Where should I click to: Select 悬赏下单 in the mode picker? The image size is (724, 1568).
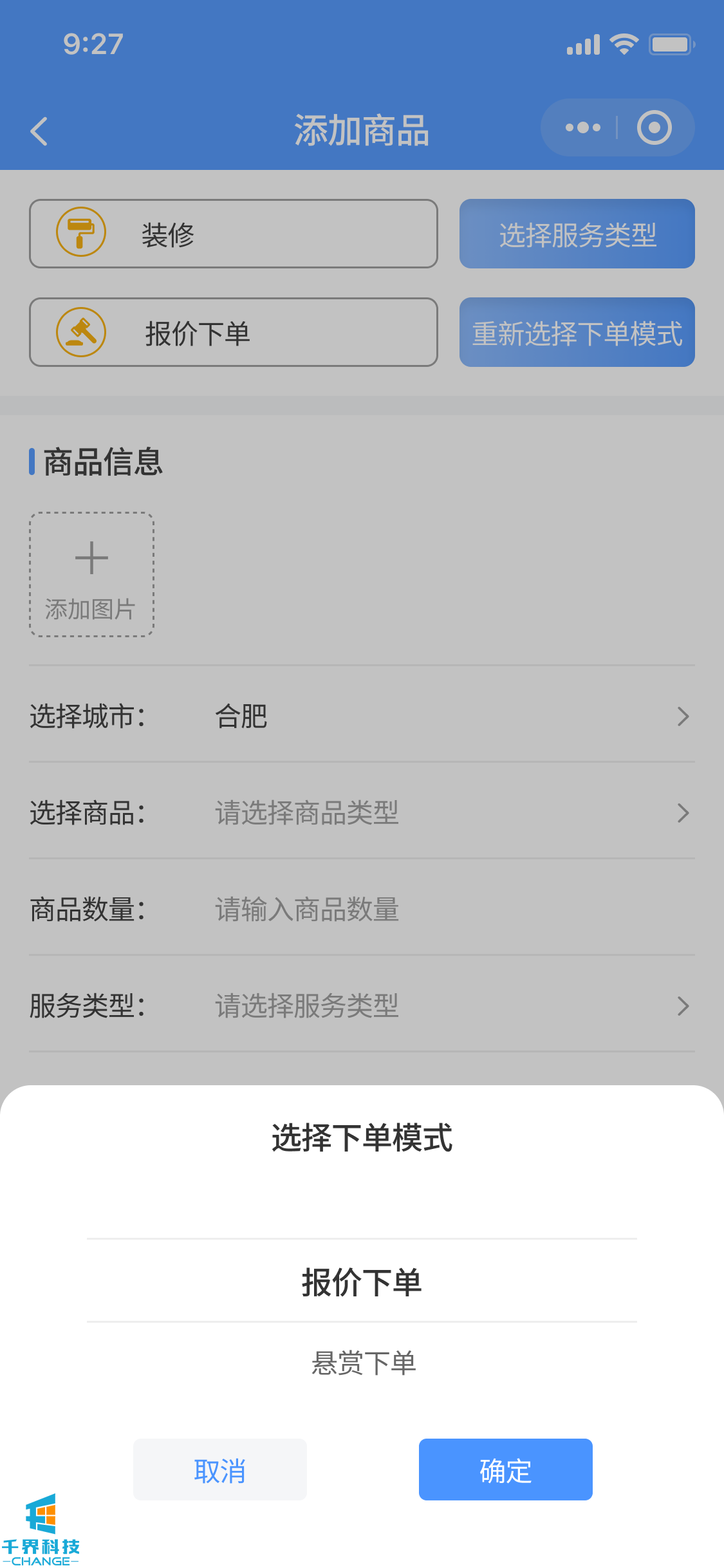(363, 1363)
